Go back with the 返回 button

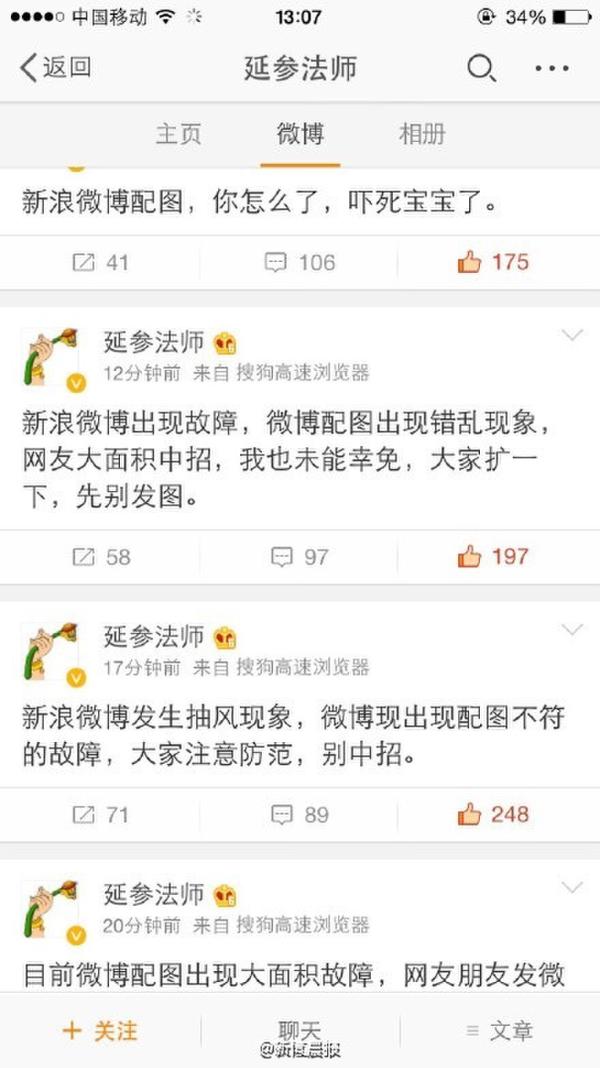[56, 68]
